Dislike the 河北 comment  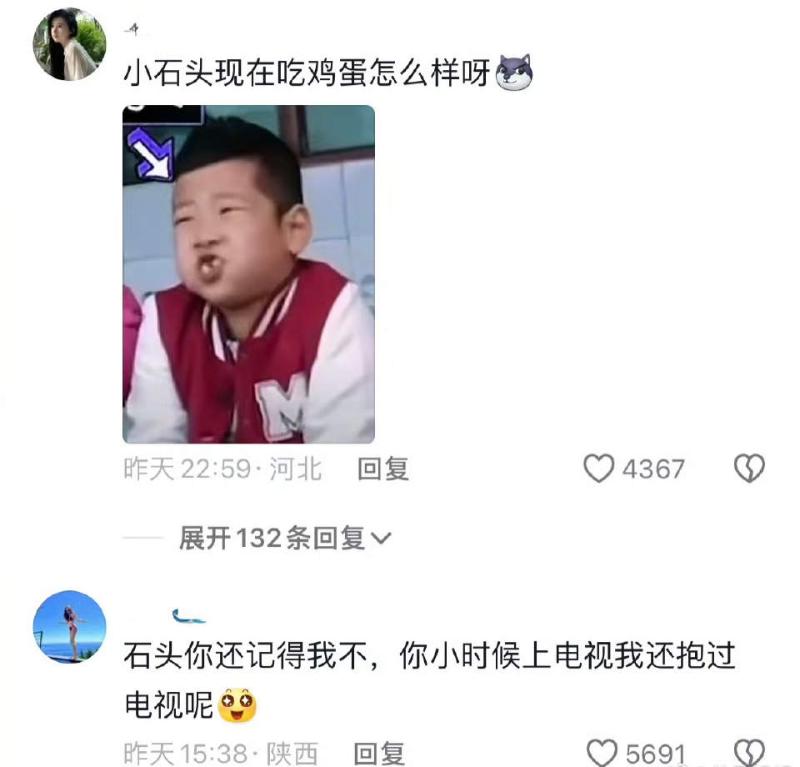click(x=749, y=468)
